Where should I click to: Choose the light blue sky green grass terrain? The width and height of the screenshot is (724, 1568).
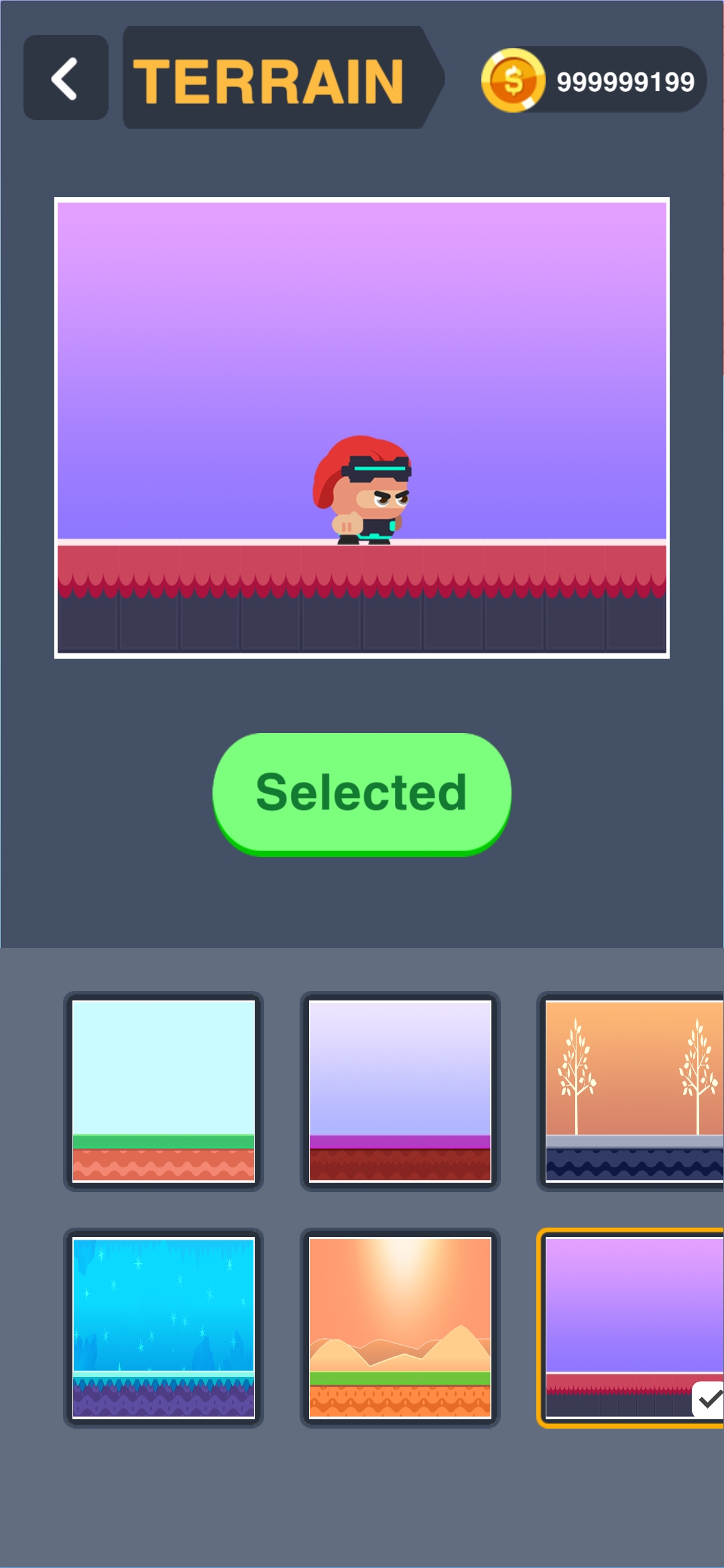(x=164, y=1091)
